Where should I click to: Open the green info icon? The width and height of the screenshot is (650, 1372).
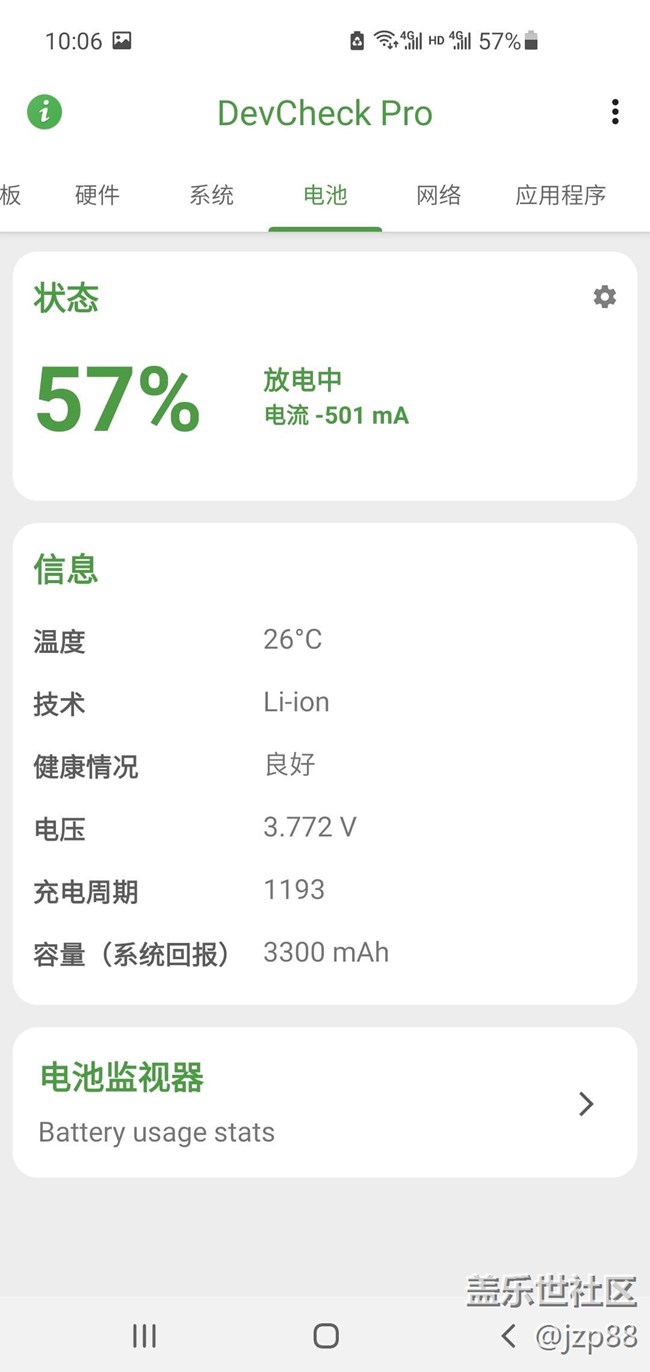44,112
